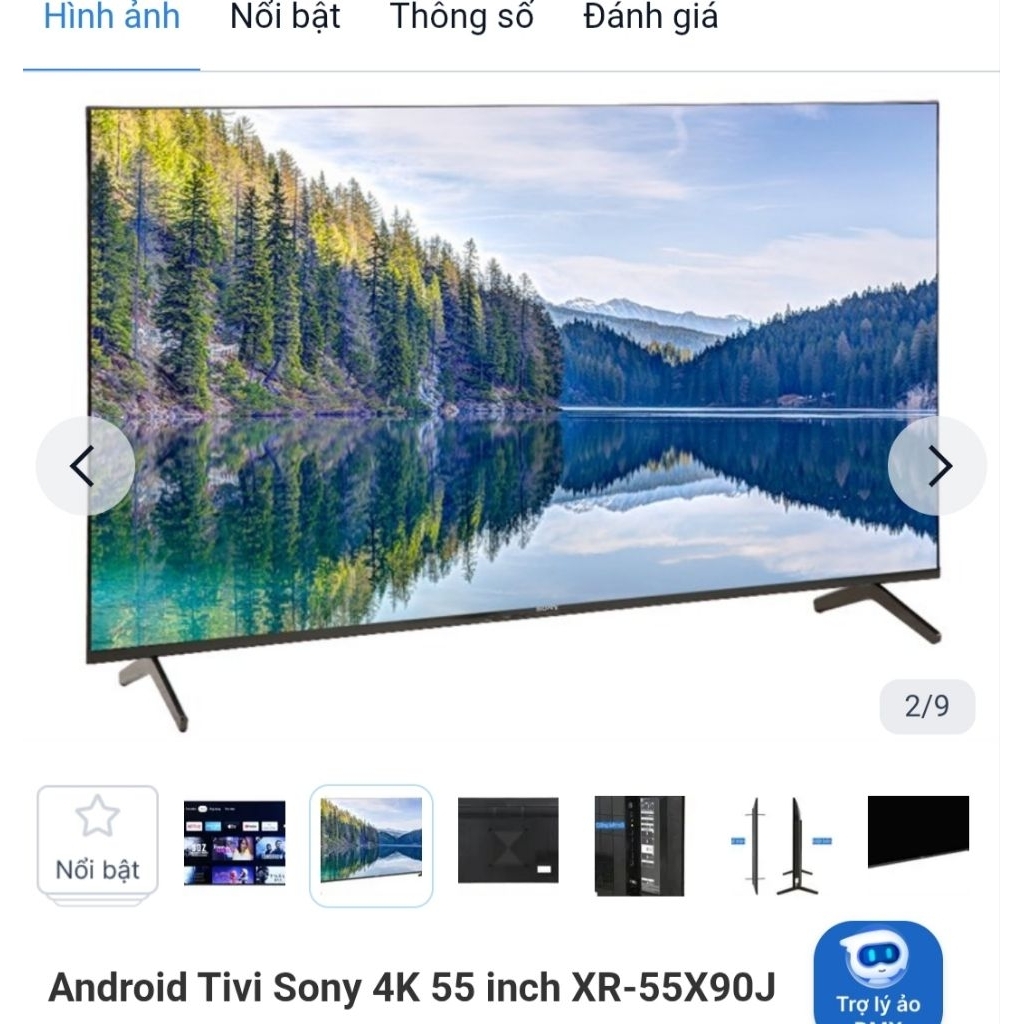Select the Hình ảnh tab
Screen dimensions: 1024x1024
coord(111,17)
